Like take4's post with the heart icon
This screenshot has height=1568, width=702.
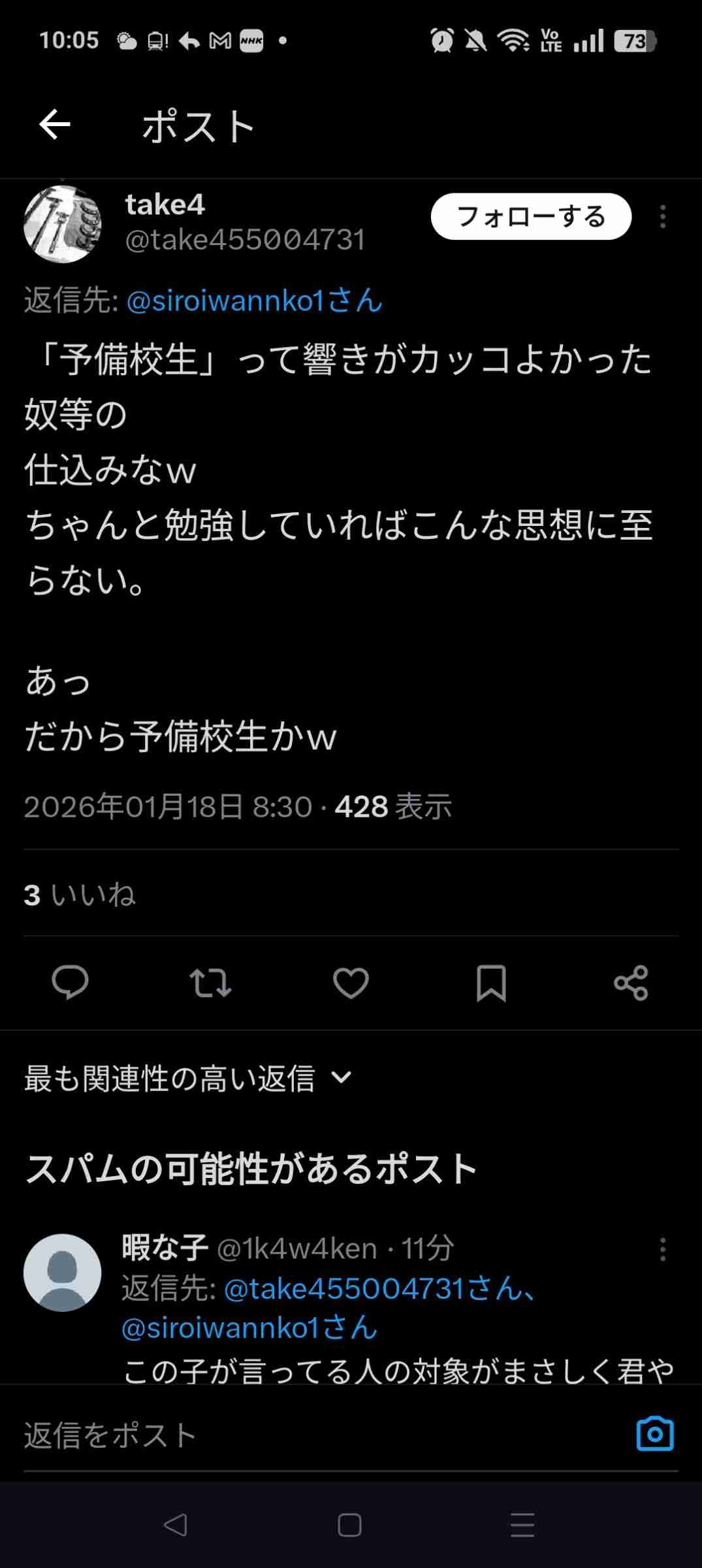point(351,983)
